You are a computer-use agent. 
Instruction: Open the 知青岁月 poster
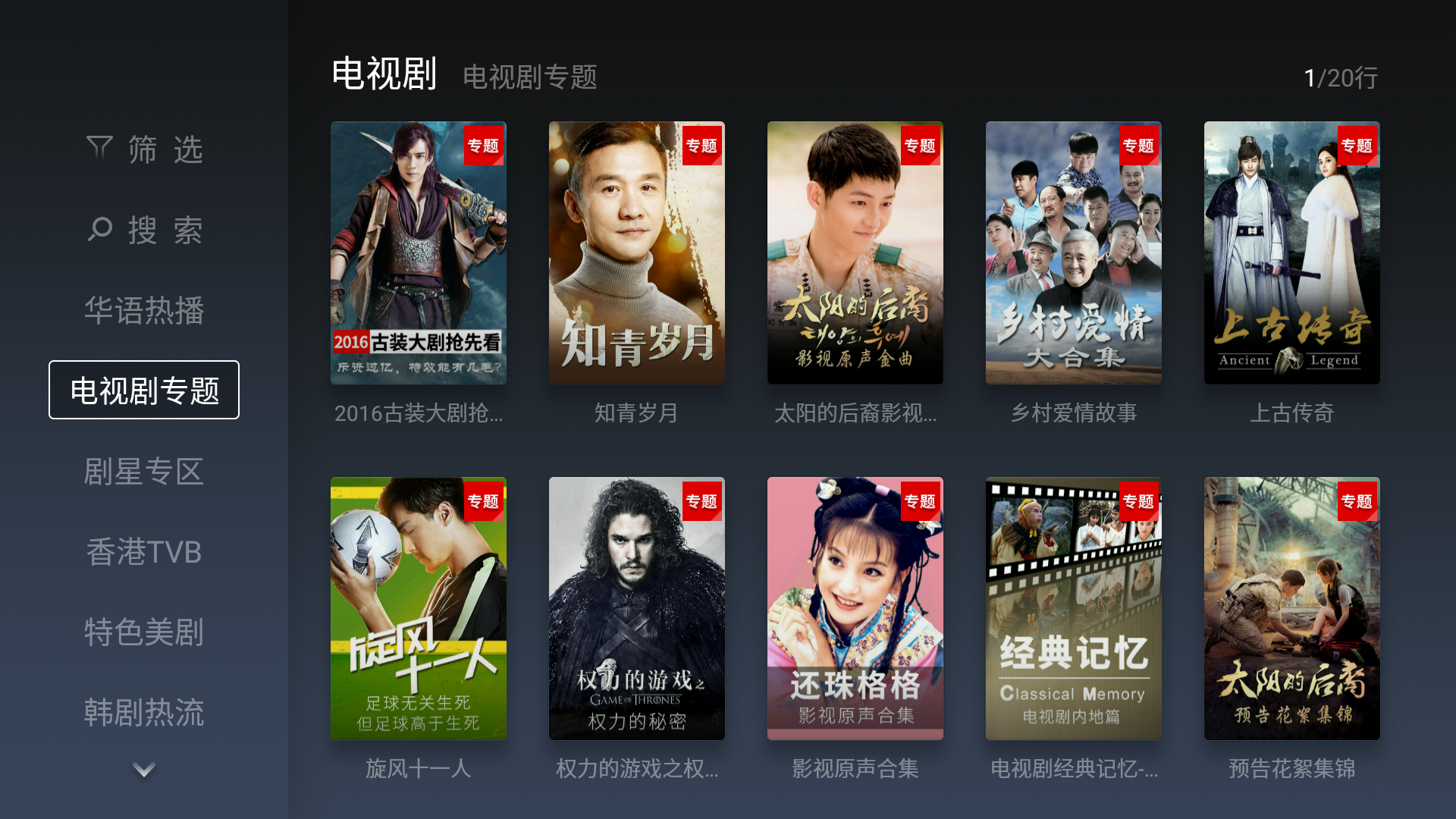[x=637, y=253]
